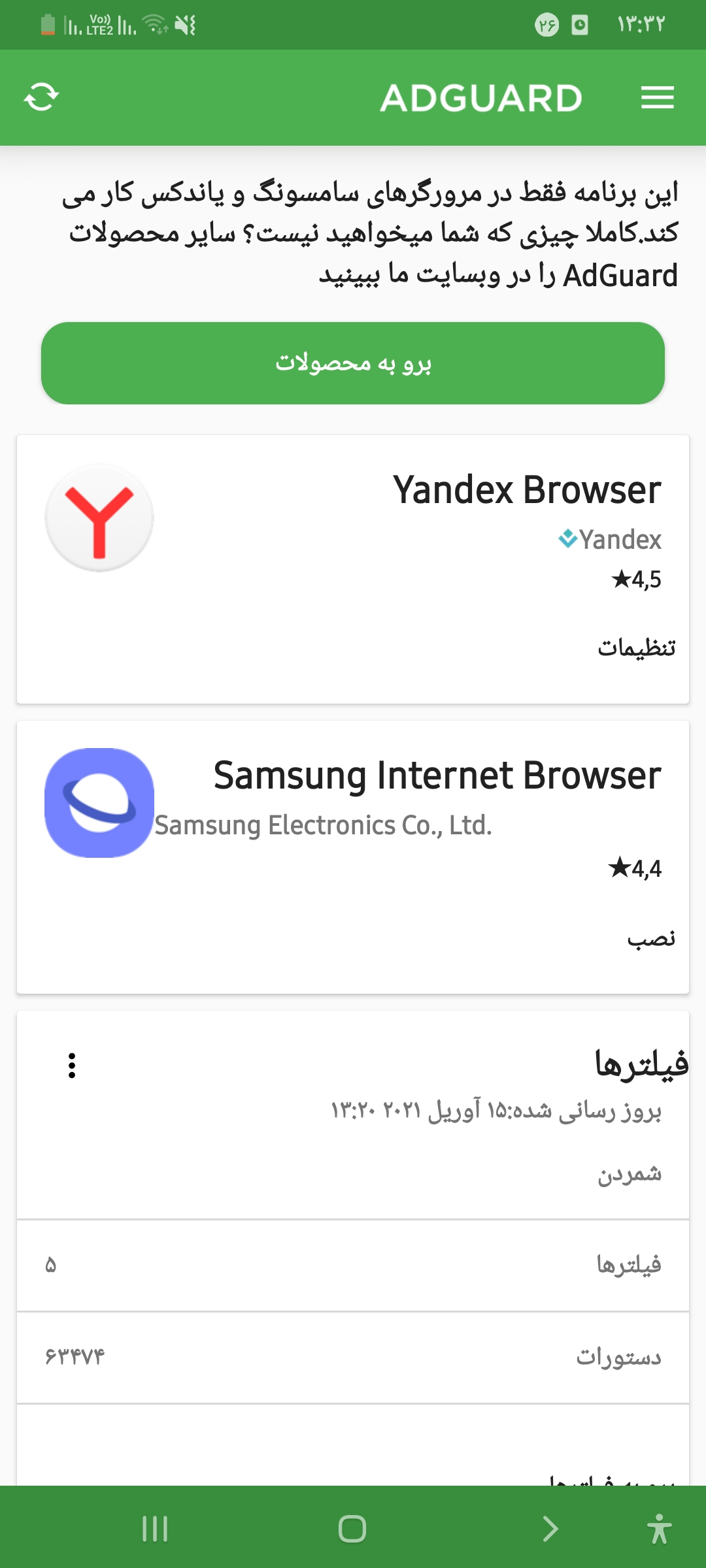
Task: Open the filters three-dot overflow menu
Action: coord(72,1066)
